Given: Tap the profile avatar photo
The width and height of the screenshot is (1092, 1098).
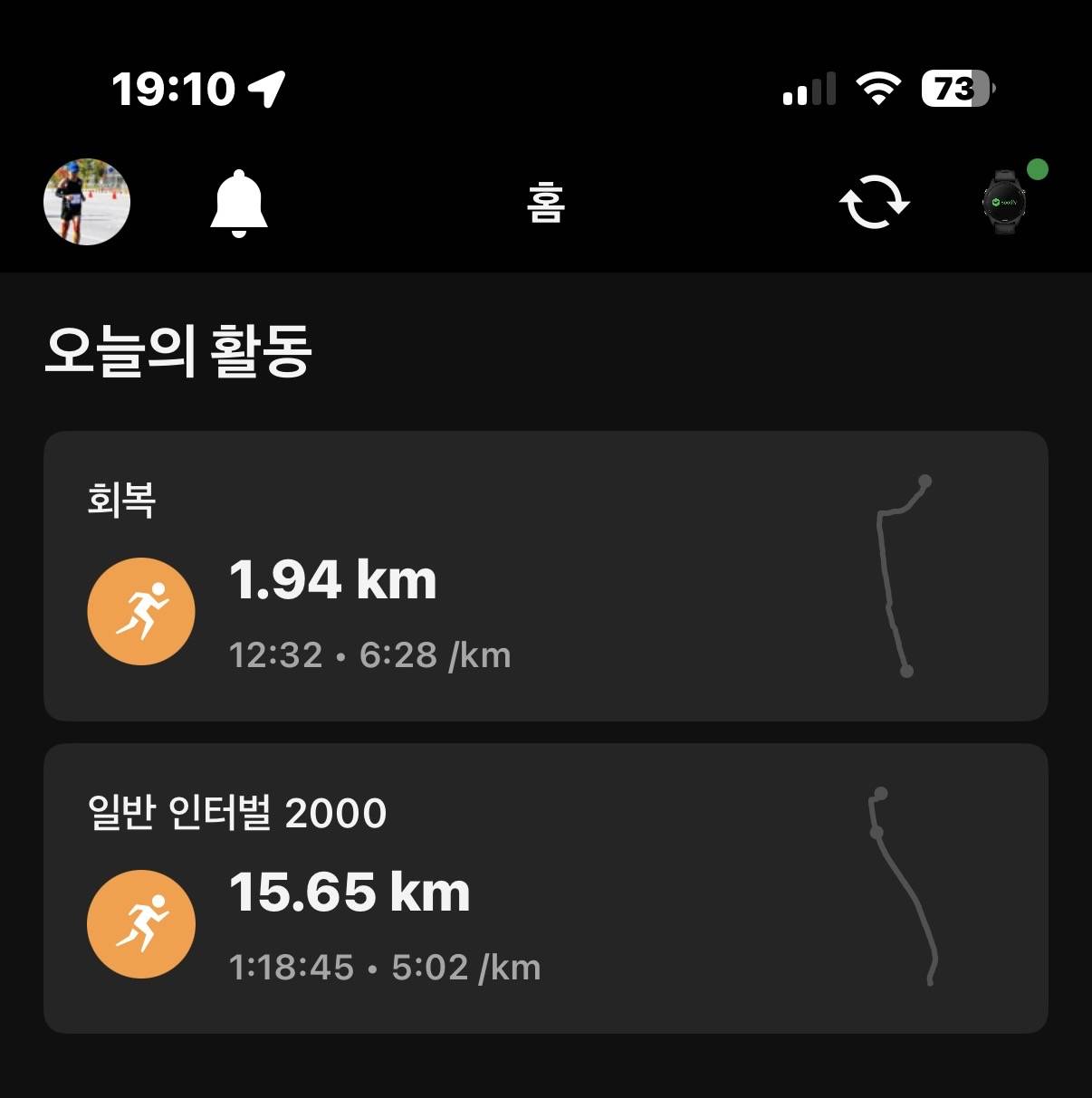Looking at the screenshot, I should coord(87,203).
